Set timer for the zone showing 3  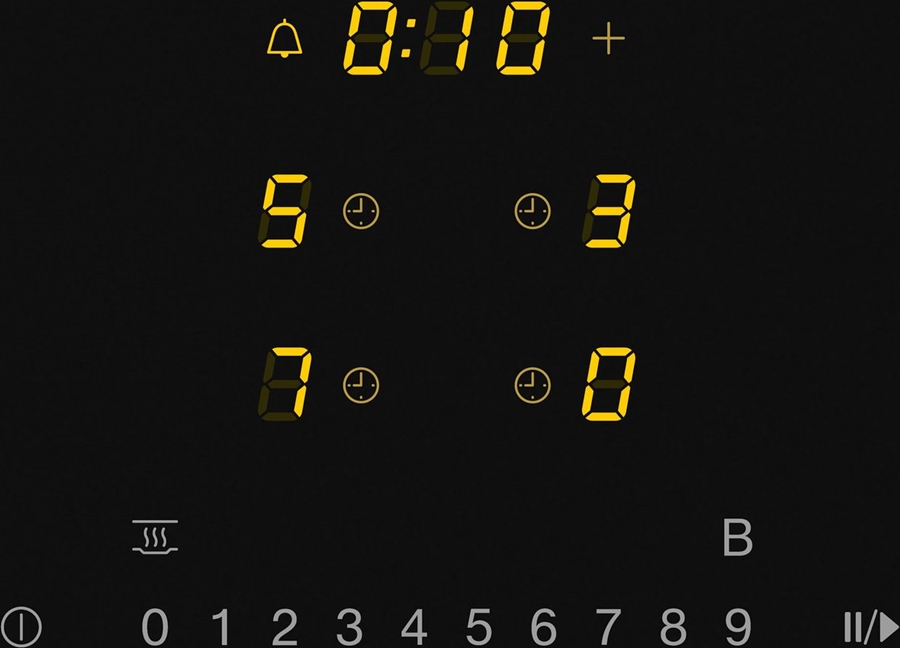tap(533, 211)
